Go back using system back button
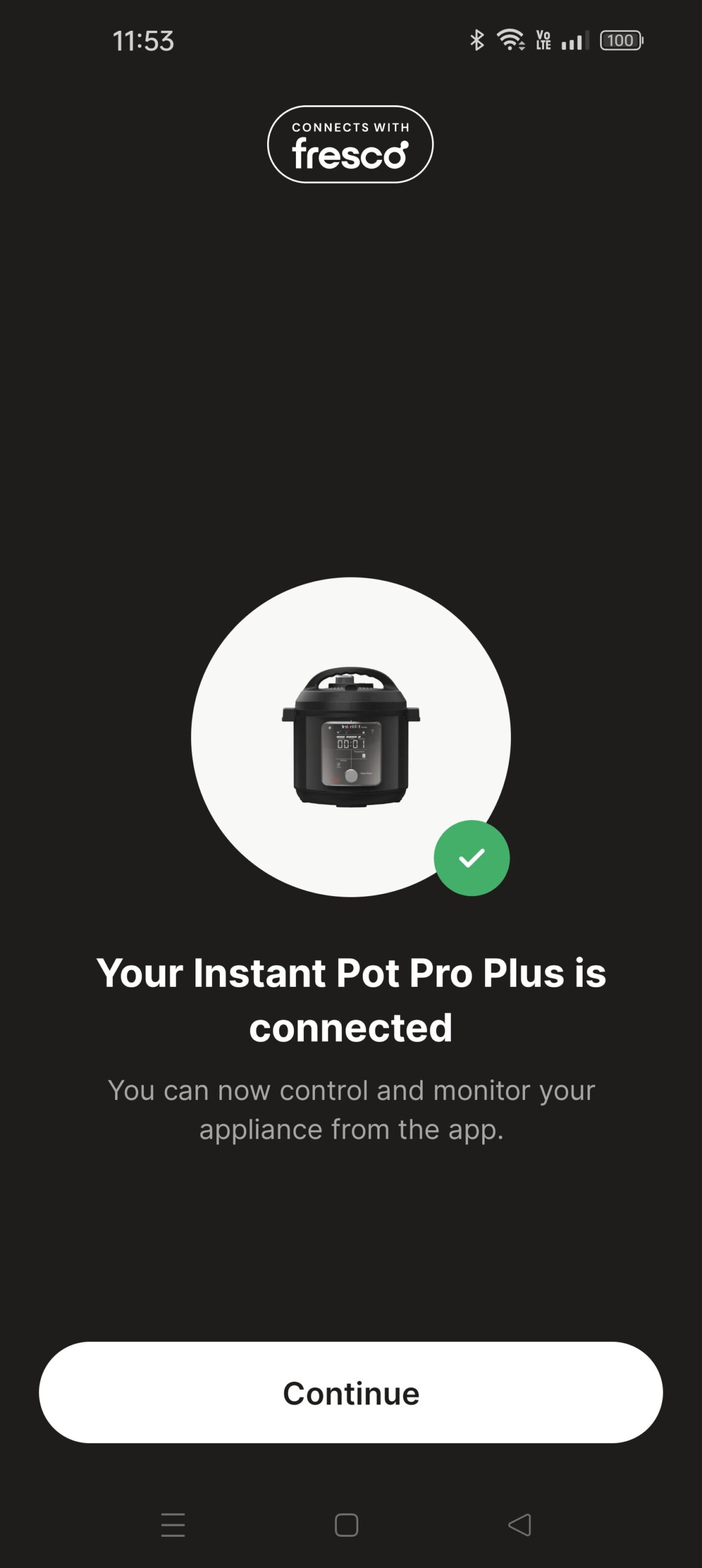 pos(519,1525)
